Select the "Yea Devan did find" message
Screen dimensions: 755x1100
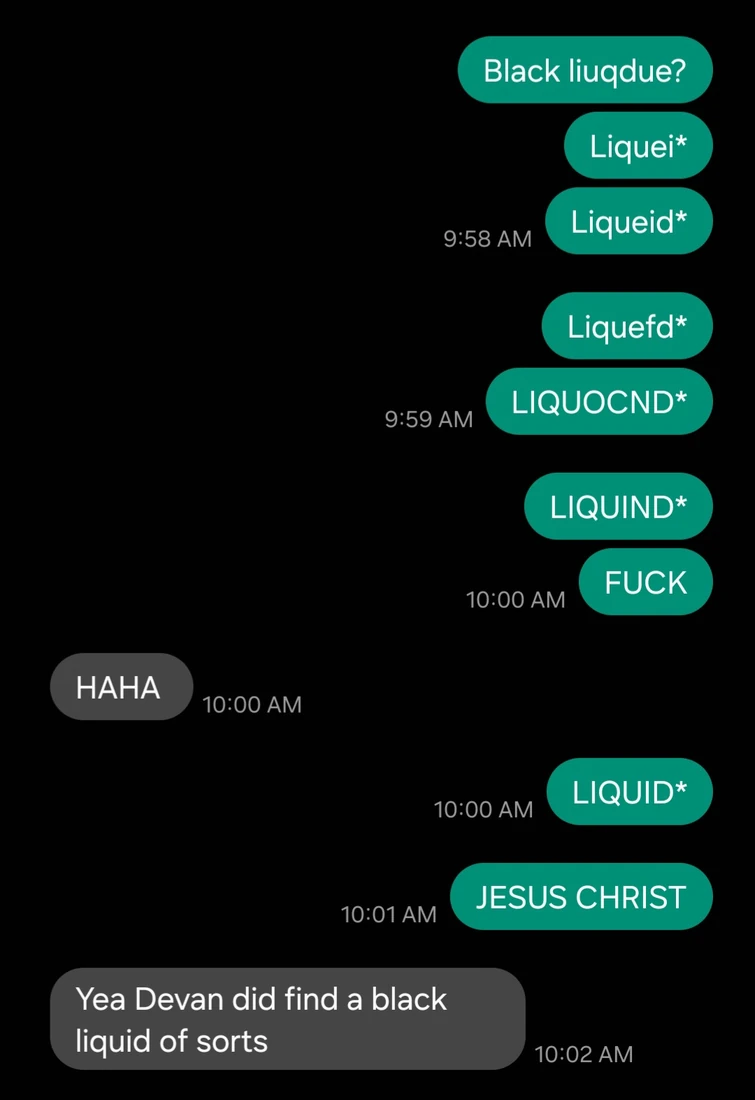(287, 1019)
